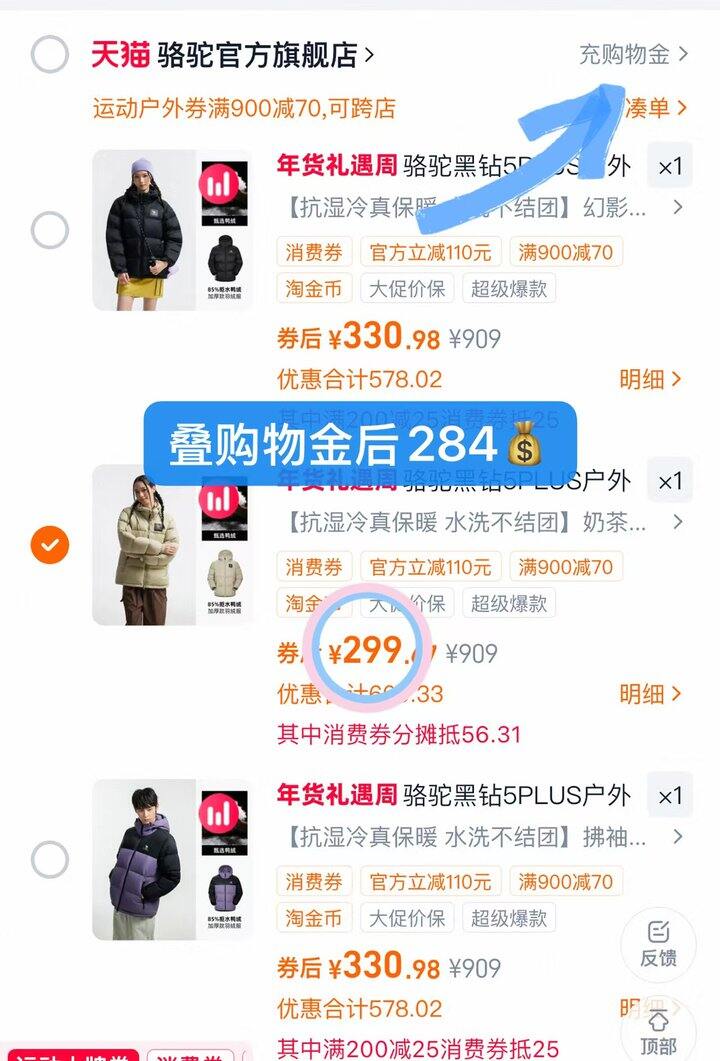Change quantity ×1 of the 拂袖 jacket

[x=669, y=797]
